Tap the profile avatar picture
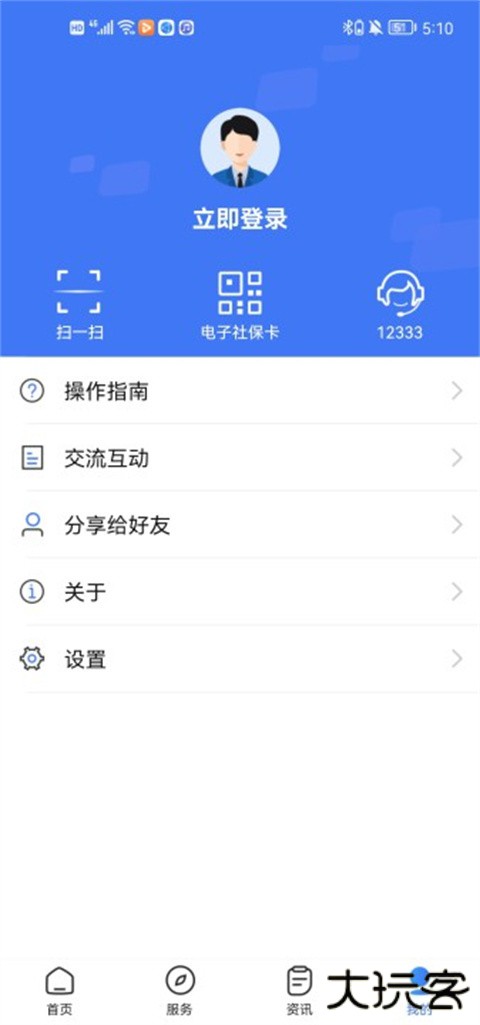 pyautogui.click(x=240, y=148)
